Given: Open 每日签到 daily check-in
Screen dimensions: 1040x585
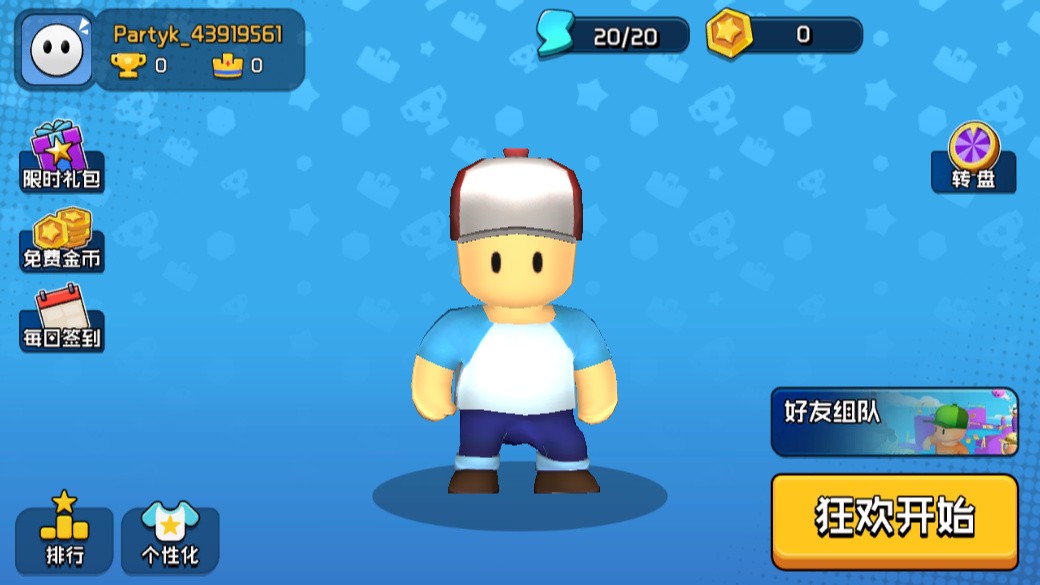Looking at the screenshot, I should (x=62, y=318).
